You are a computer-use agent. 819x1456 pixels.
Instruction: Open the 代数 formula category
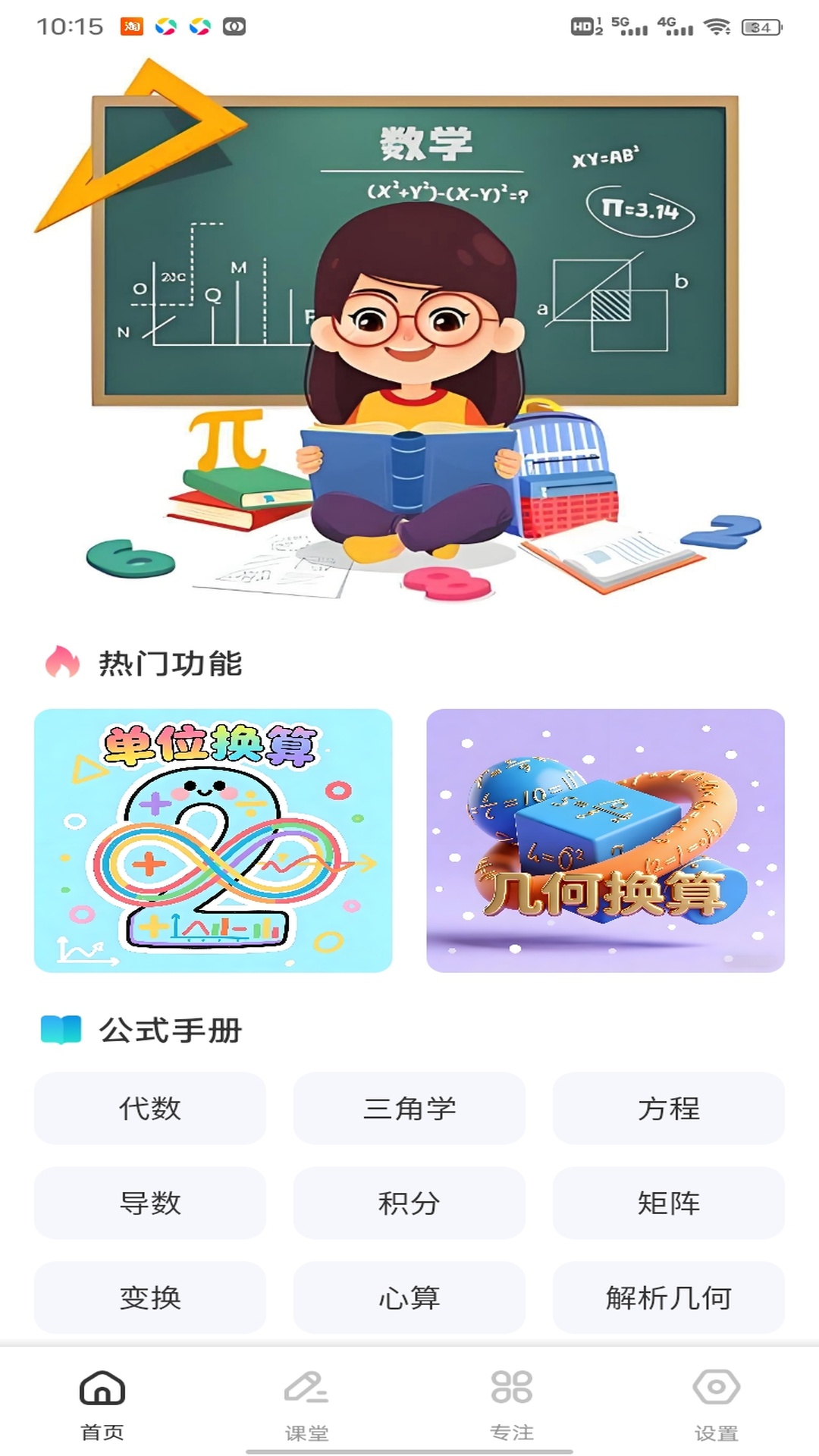pyautogui.click(x=150, y=1109)
